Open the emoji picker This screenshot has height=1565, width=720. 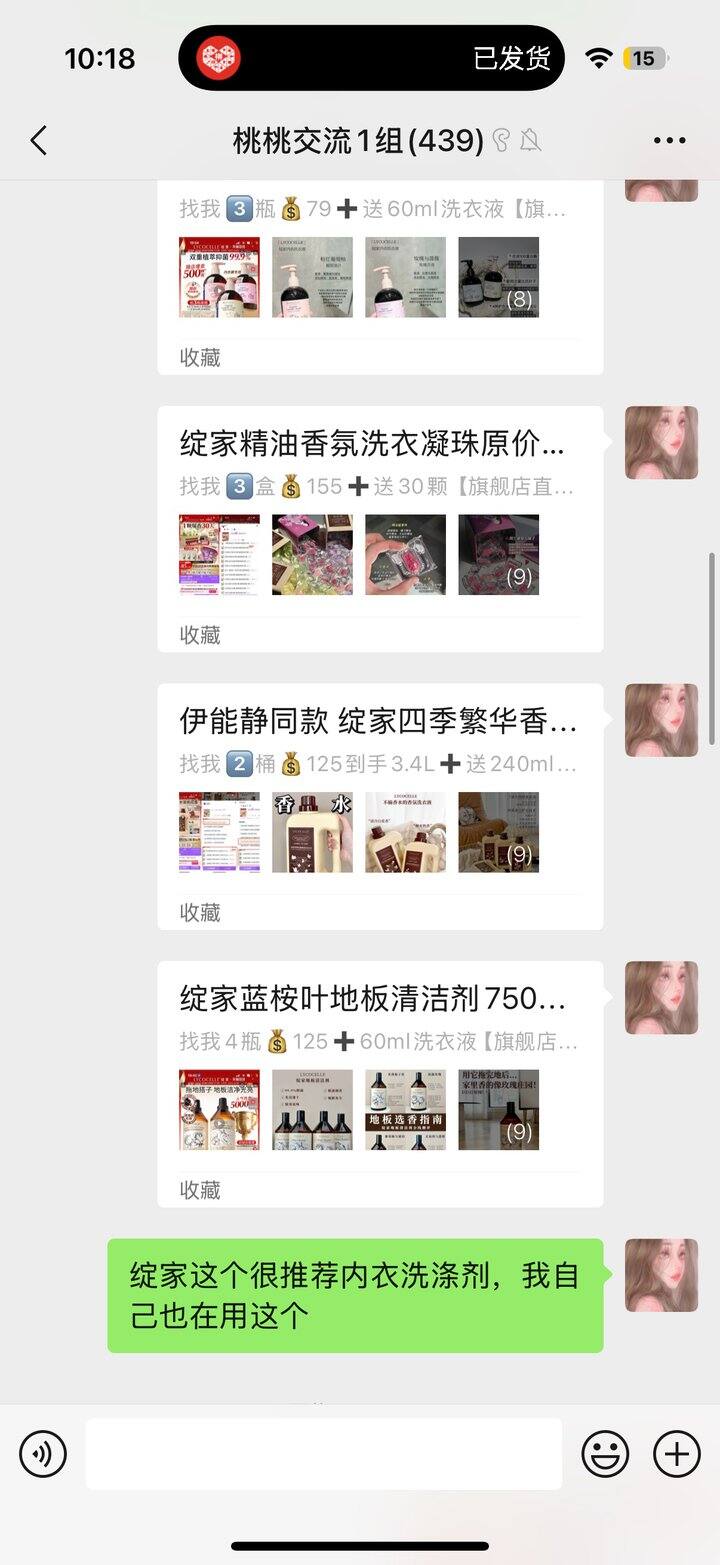606,1454
